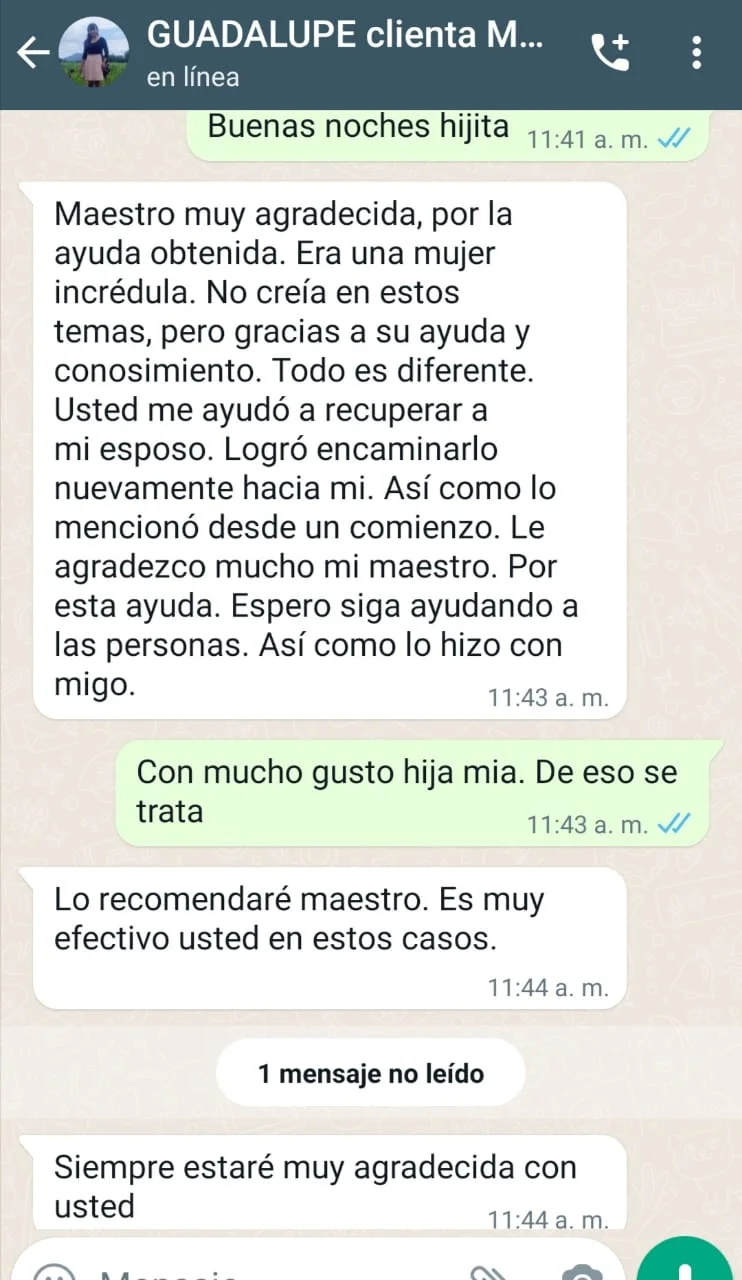View GUADALUPE's profile photo
This screenshot has width=742, height=1280.
click(x=93, y=53)
